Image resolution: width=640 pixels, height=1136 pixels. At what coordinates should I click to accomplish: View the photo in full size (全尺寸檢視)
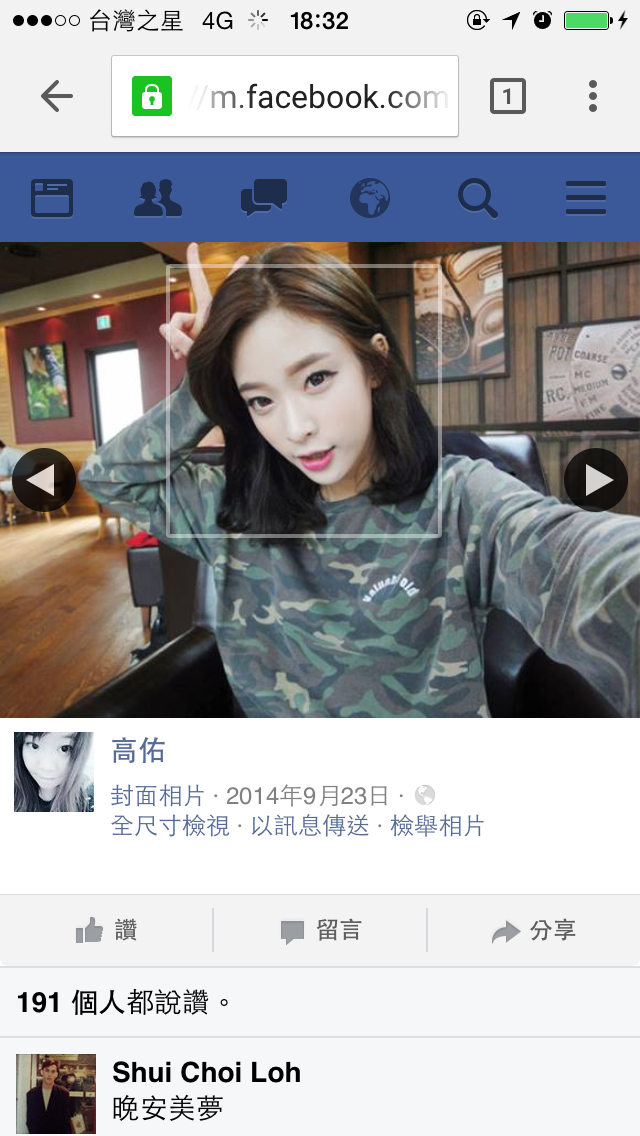coord(170,826)
